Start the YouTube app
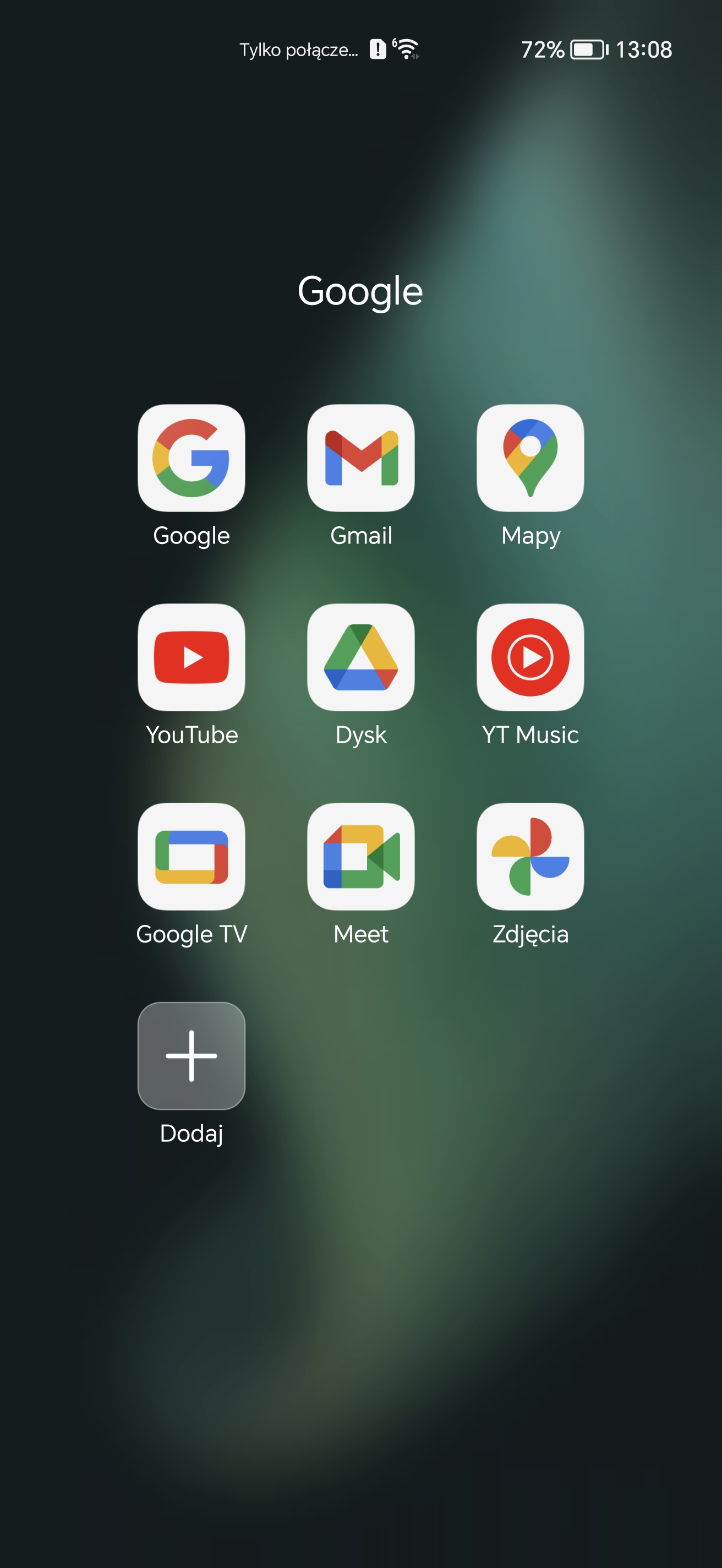The image size is (722, 1568). [191, 657]
